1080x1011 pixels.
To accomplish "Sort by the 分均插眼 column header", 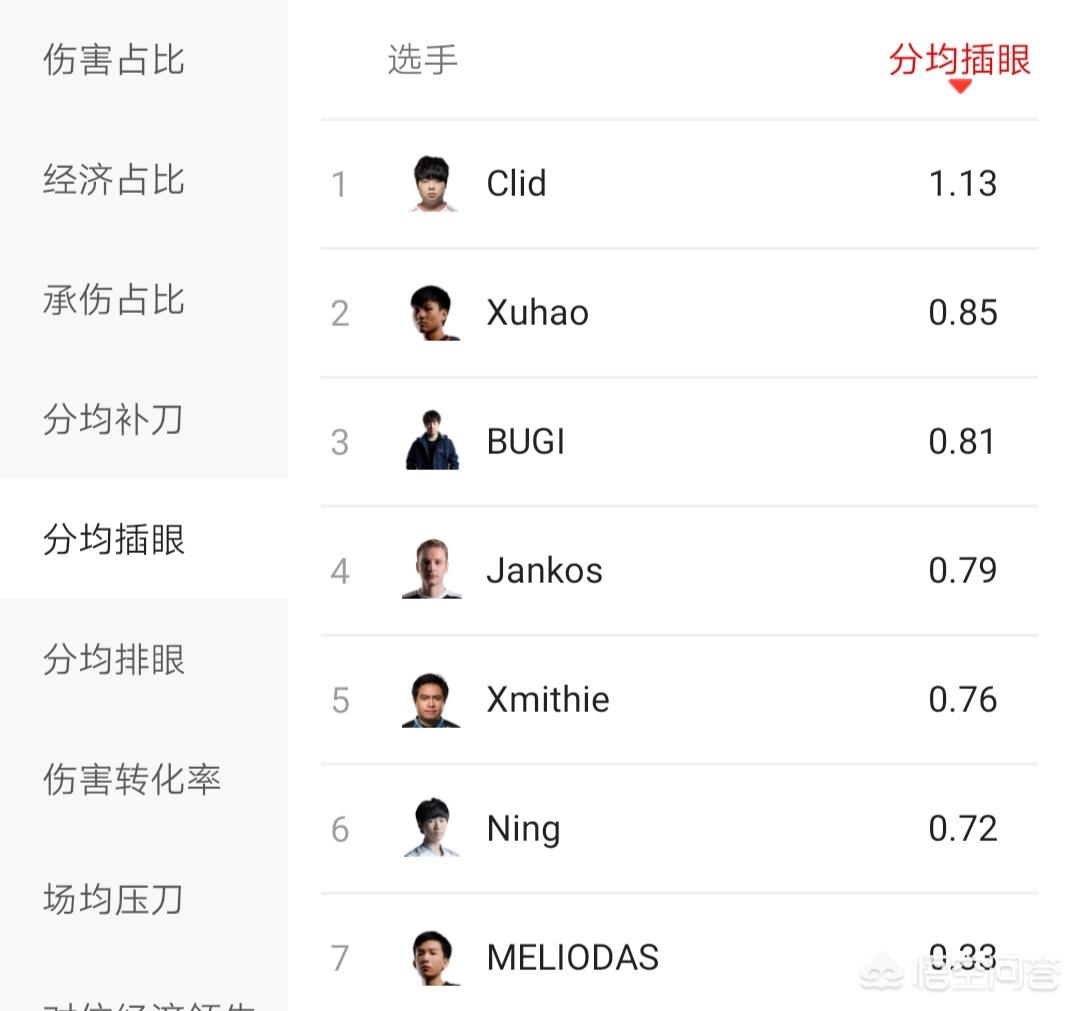I will tap(959, 62).
